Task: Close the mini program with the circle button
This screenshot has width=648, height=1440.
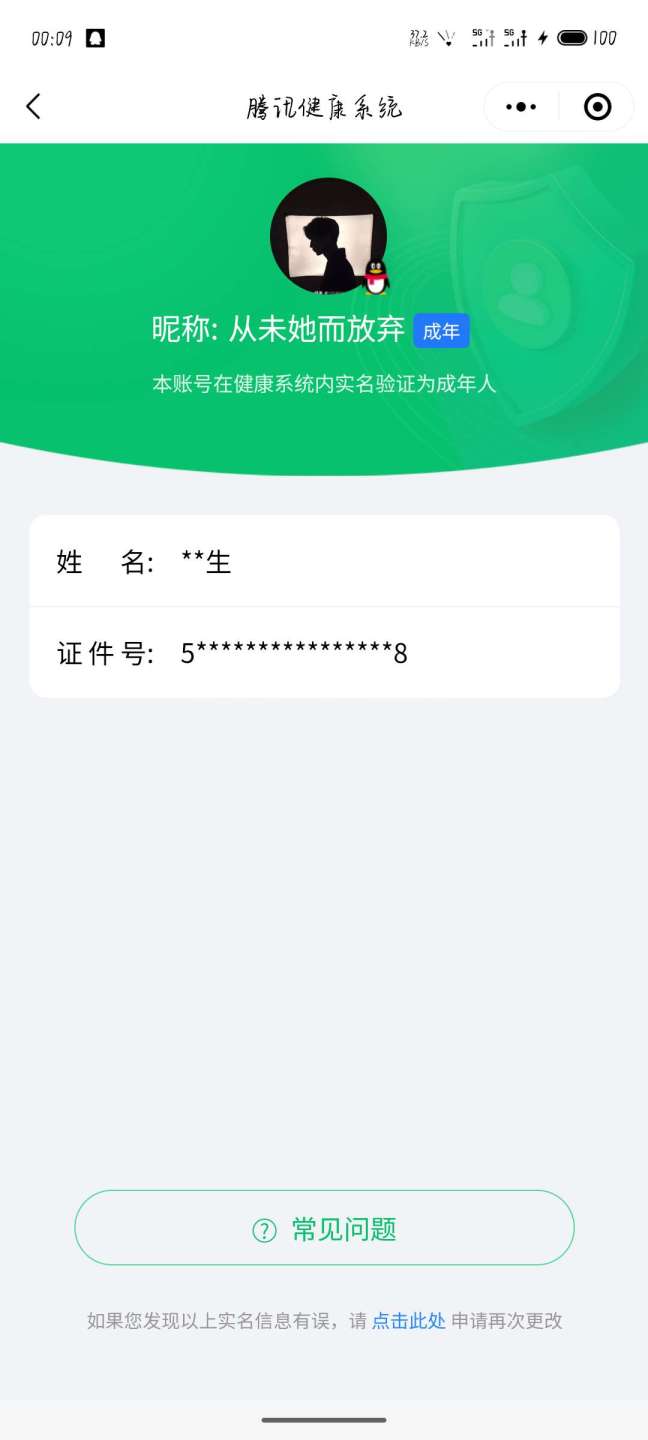Action: 597,107
